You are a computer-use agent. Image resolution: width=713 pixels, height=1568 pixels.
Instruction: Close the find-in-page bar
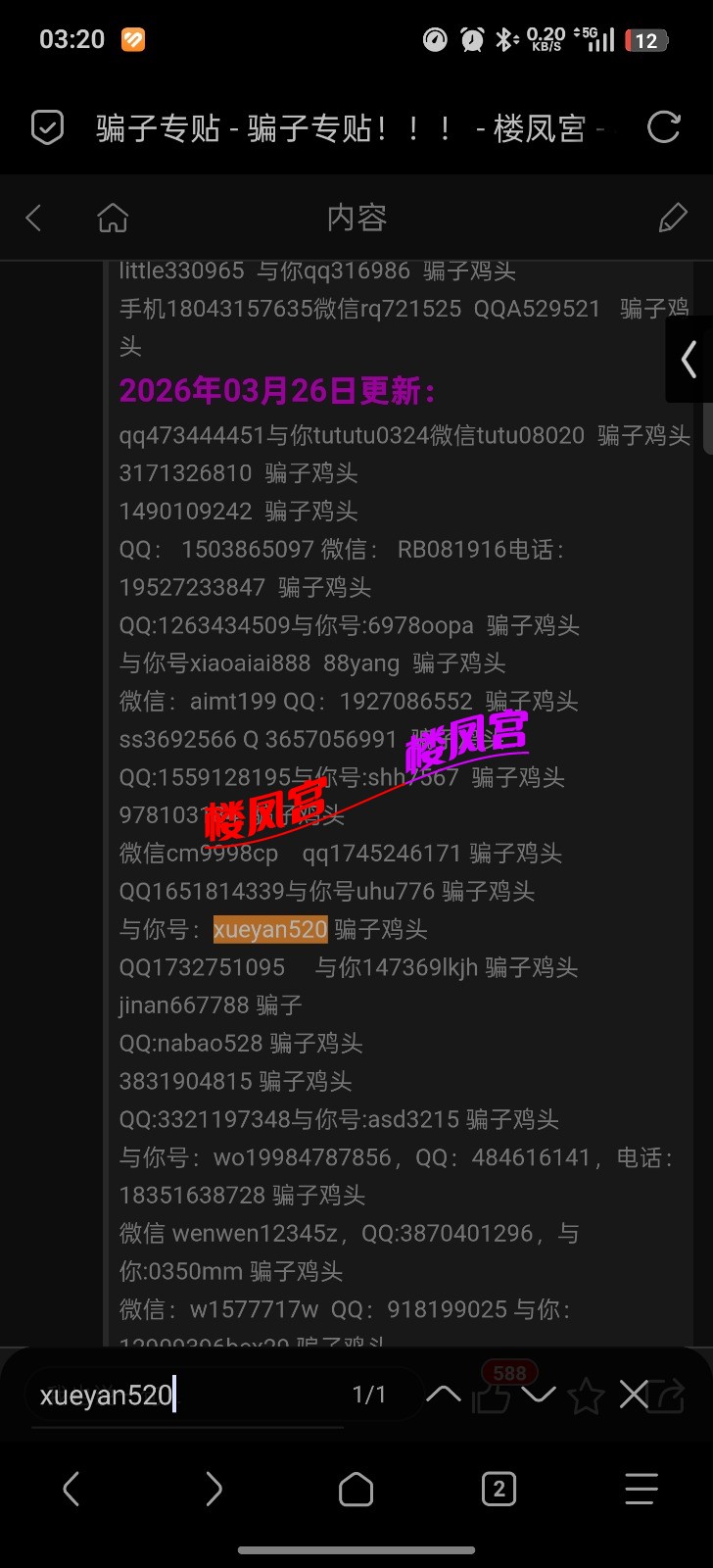pos(634,1394)
